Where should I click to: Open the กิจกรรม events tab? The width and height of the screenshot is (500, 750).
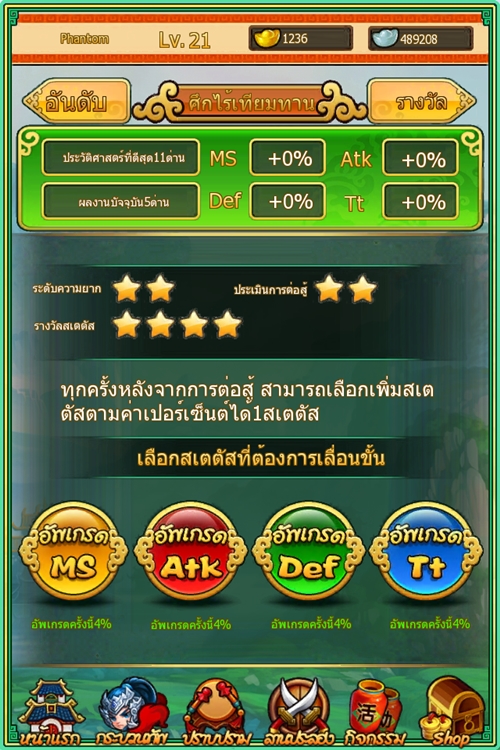(x=376, y=711)
